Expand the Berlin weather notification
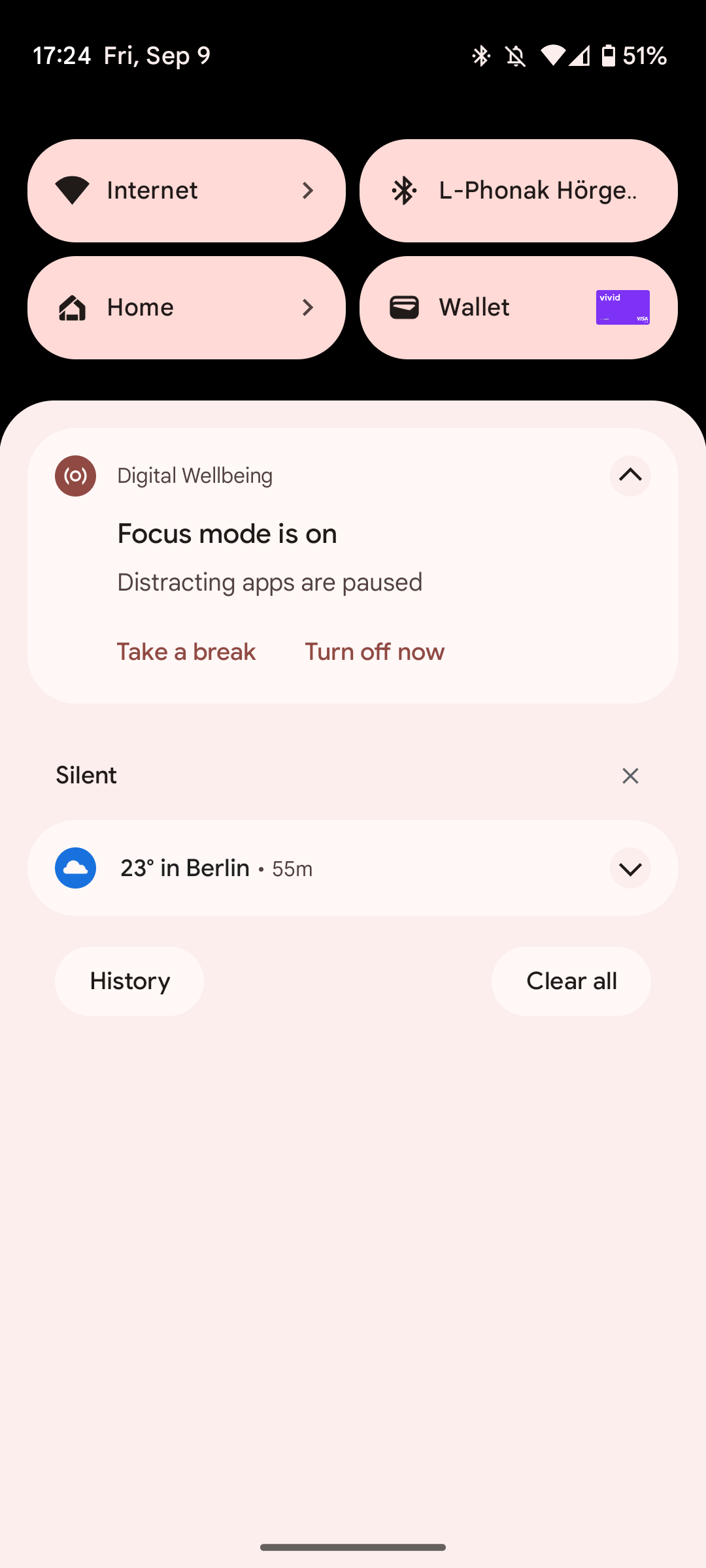 (630, 868)
